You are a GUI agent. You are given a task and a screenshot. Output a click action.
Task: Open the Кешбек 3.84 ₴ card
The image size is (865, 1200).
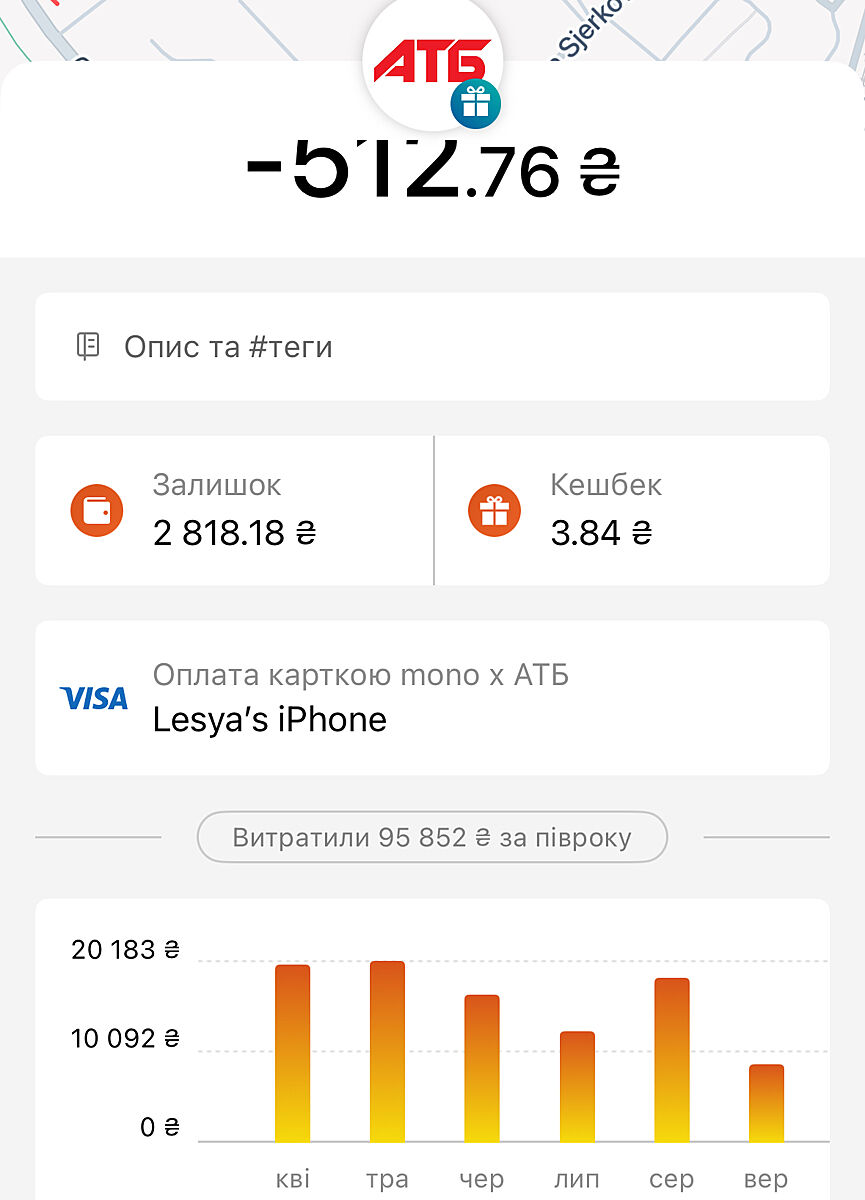(632, 510)
